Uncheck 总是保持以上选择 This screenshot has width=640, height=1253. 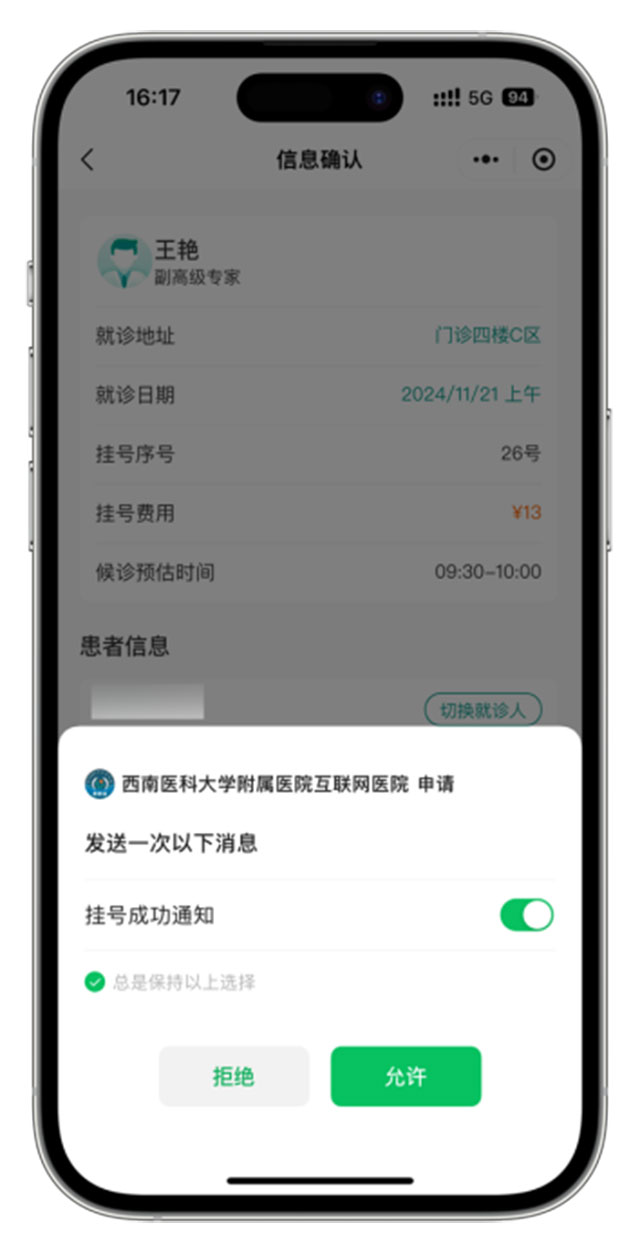(x=95, y=982)
